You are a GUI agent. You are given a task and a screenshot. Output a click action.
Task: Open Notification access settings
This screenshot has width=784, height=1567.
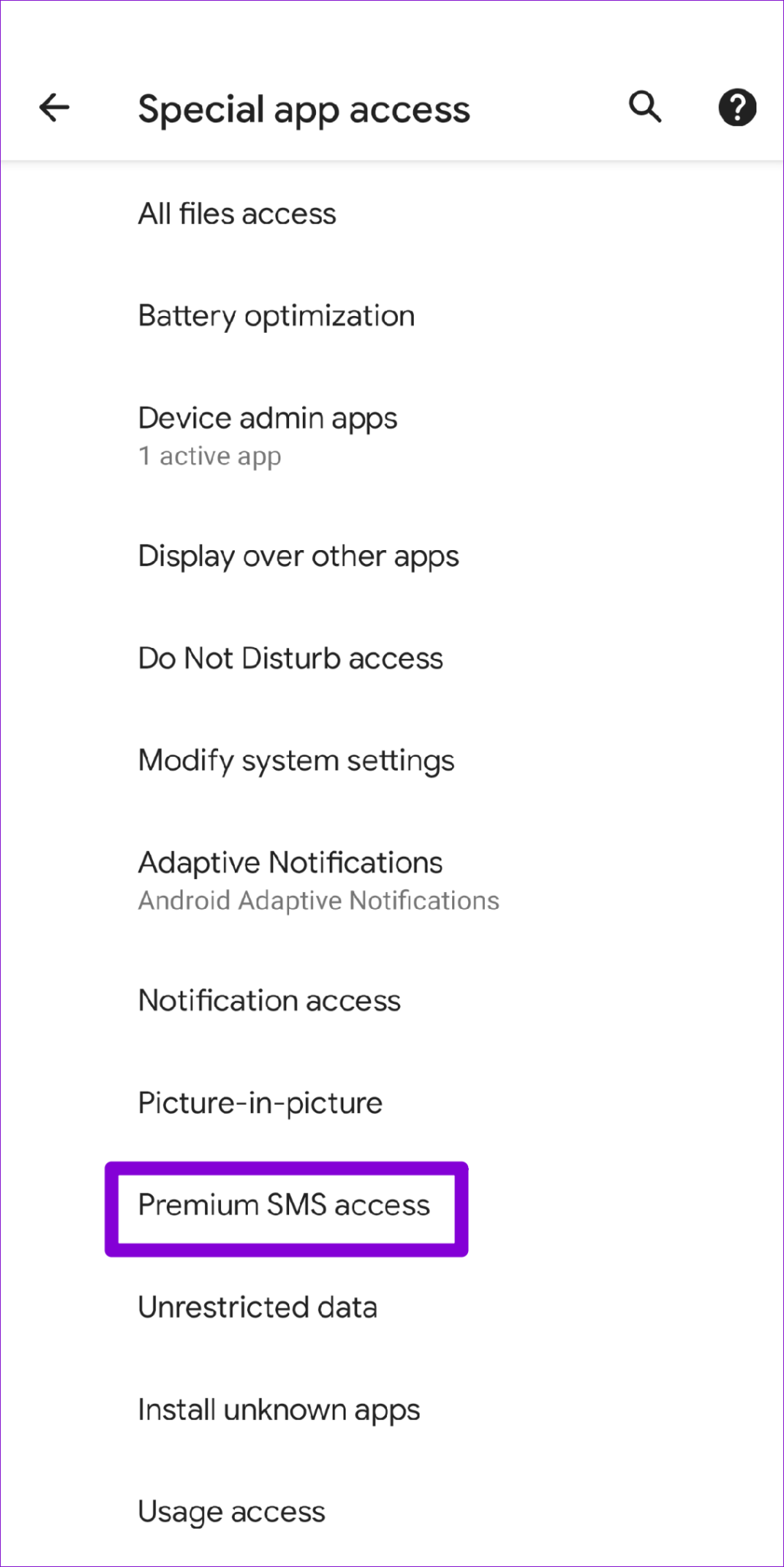point(268,1001)
